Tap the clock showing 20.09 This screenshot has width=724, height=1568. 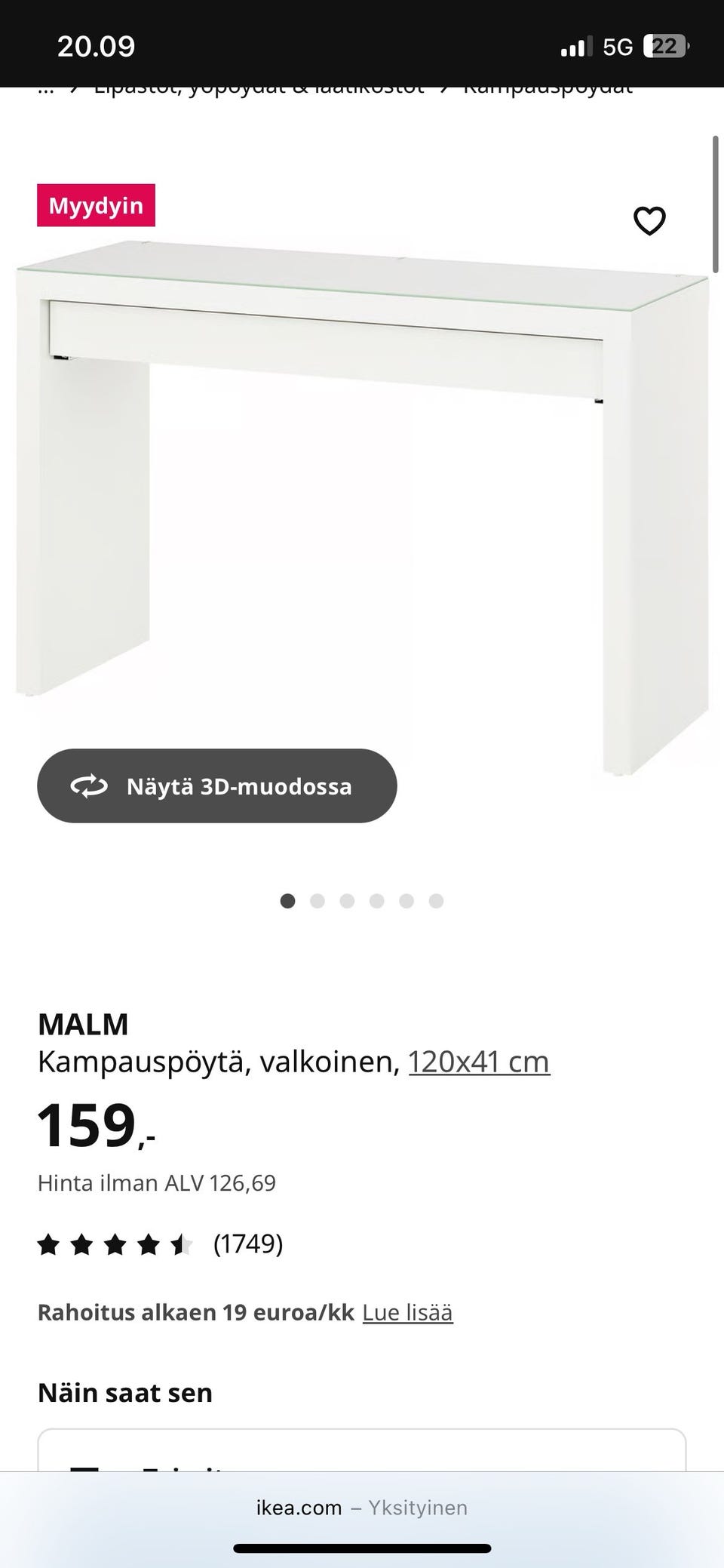pyautogui.click(x=97, y=46)
